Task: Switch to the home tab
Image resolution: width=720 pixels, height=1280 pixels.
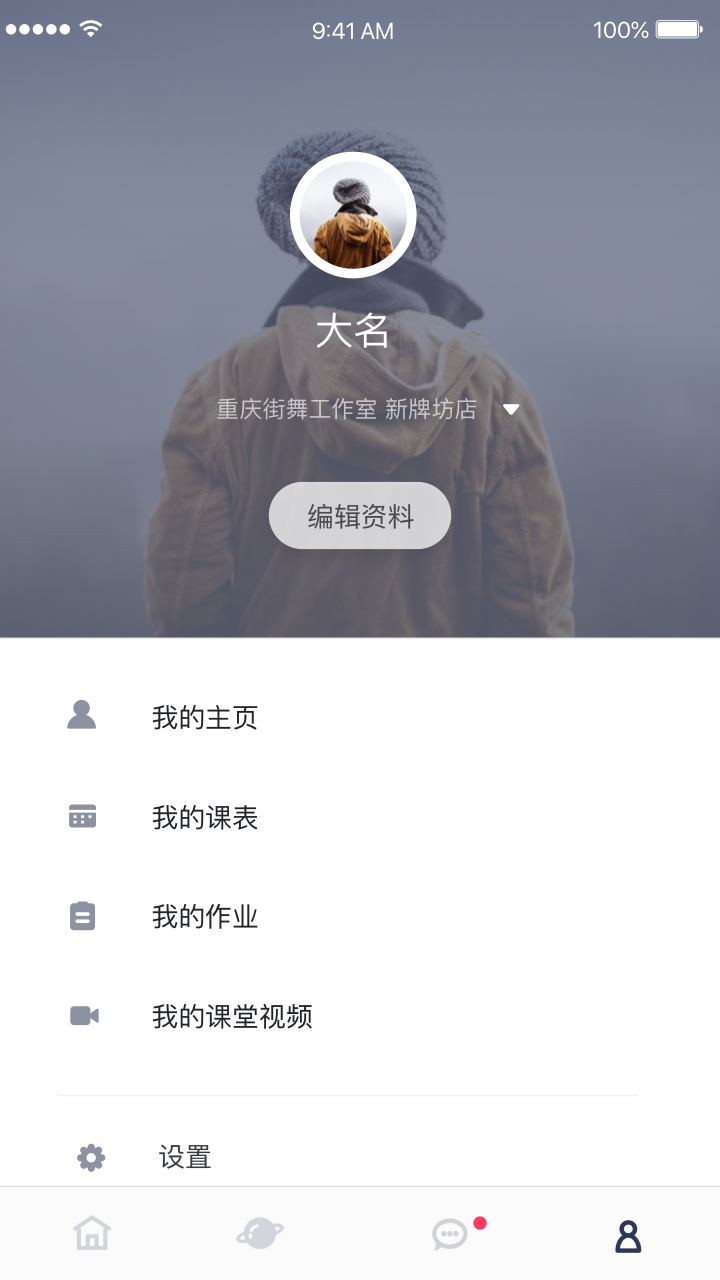Action: click(x=92, y=1234)
